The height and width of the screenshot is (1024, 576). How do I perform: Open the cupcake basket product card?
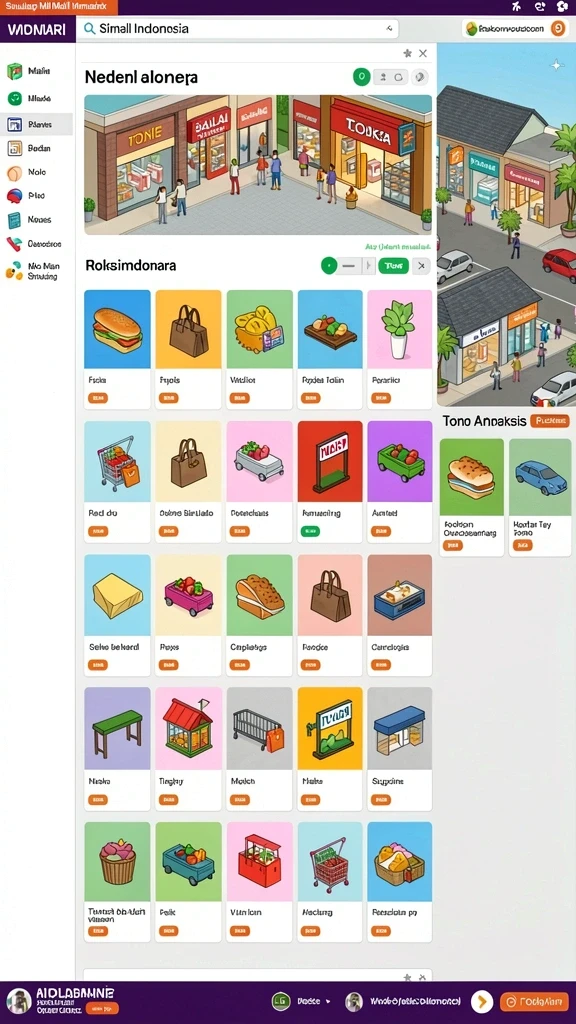click(118, 882)
